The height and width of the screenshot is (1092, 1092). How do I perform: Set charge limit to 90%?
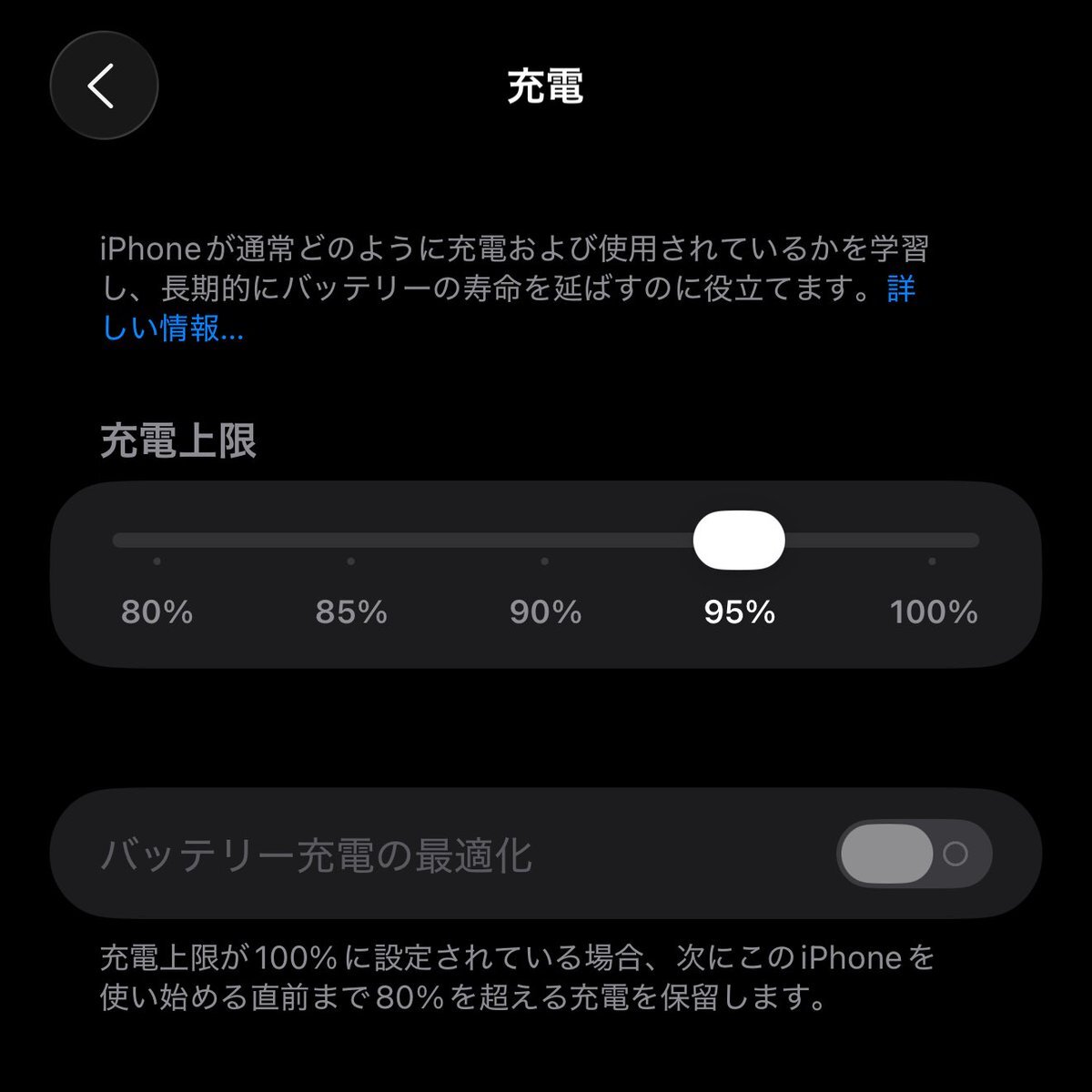click(545, 541)
